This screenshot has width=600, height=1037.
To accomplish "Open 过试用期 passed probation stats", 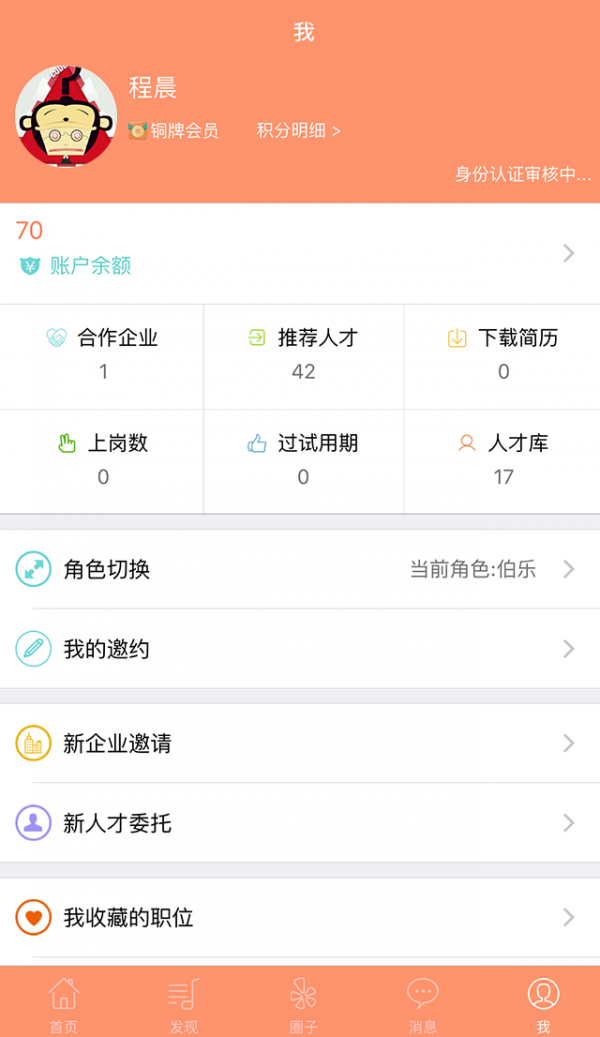I will 303,460.
